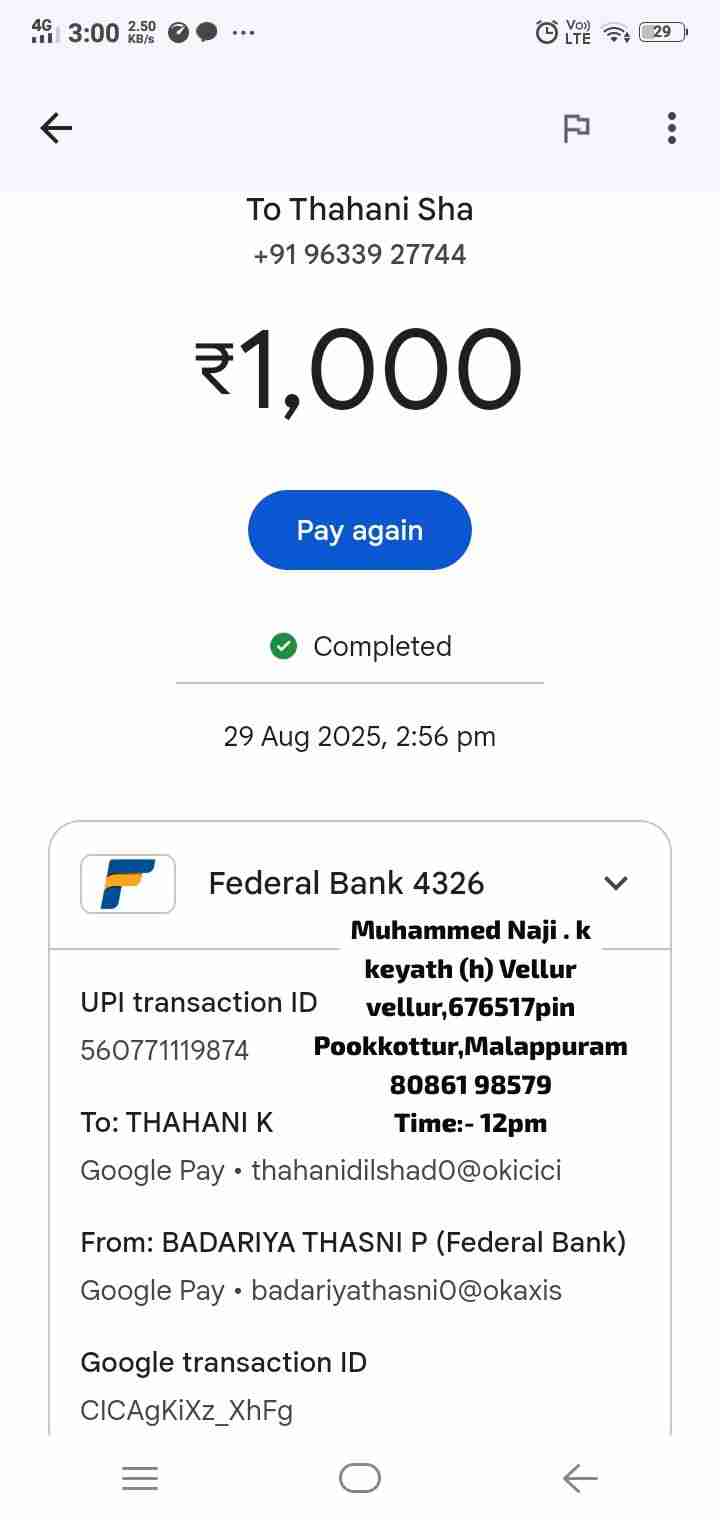Collapse the Federal Bank 4326 details
Screen dimensions: 720x1520
(616, 883)
